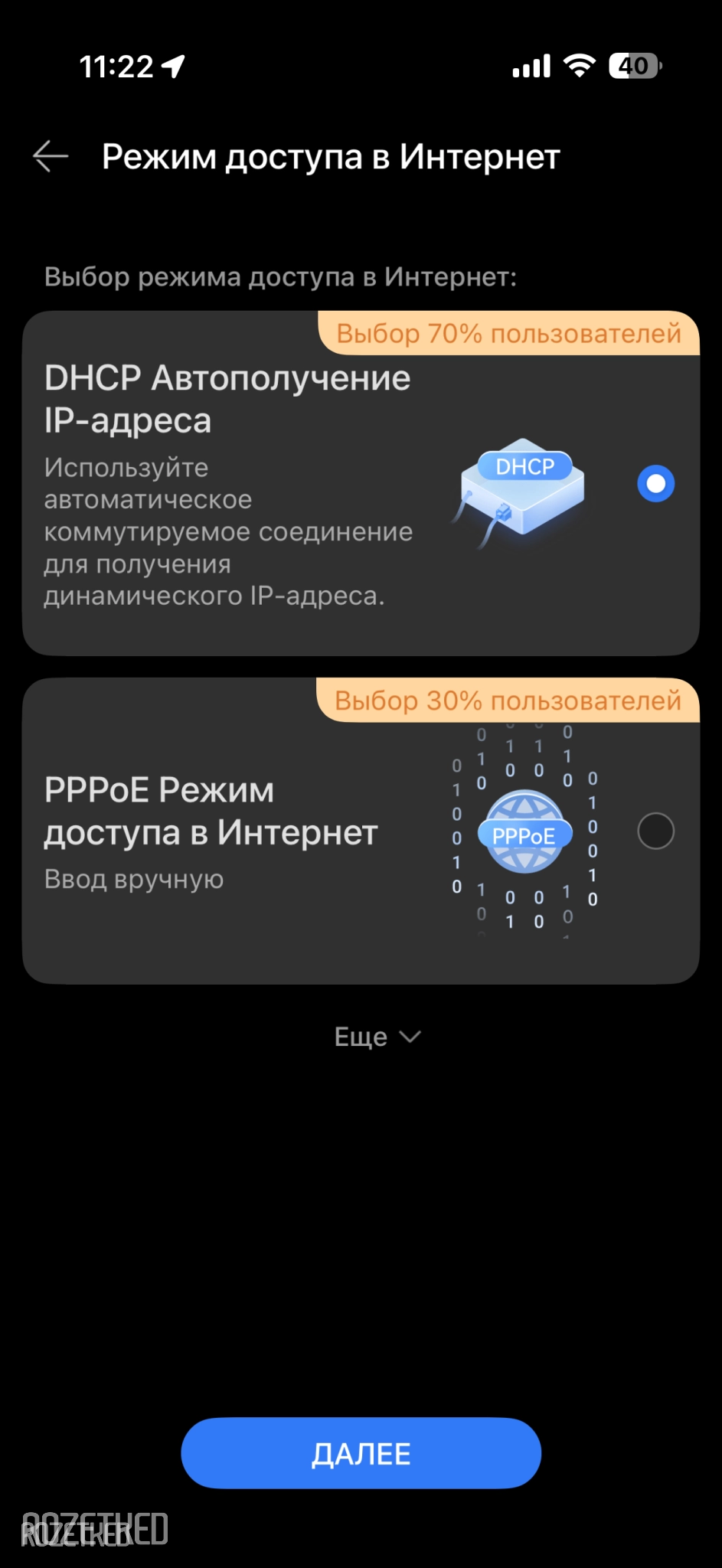Choose the PPPoE access mode radio button
The width and height of the screenshot is (722, 1568).
coord(655,831)
